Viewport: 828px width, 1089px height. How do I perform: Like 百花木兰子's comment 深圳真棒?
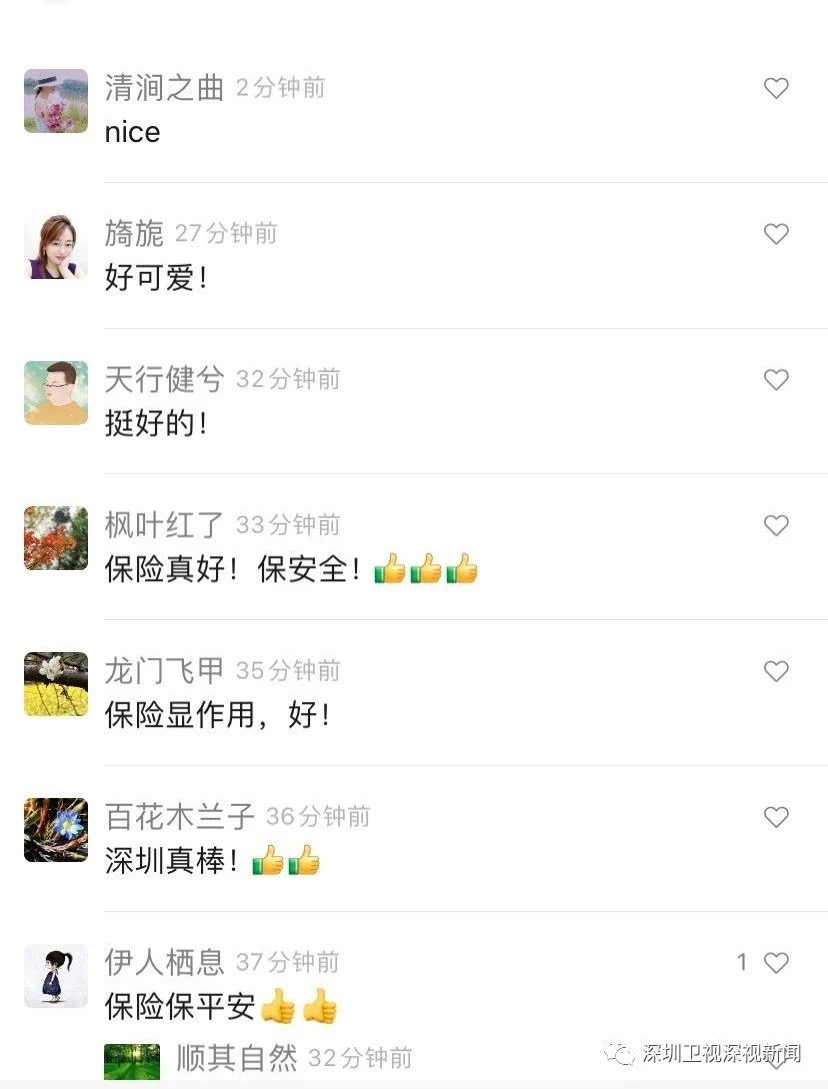coord(776,817)
